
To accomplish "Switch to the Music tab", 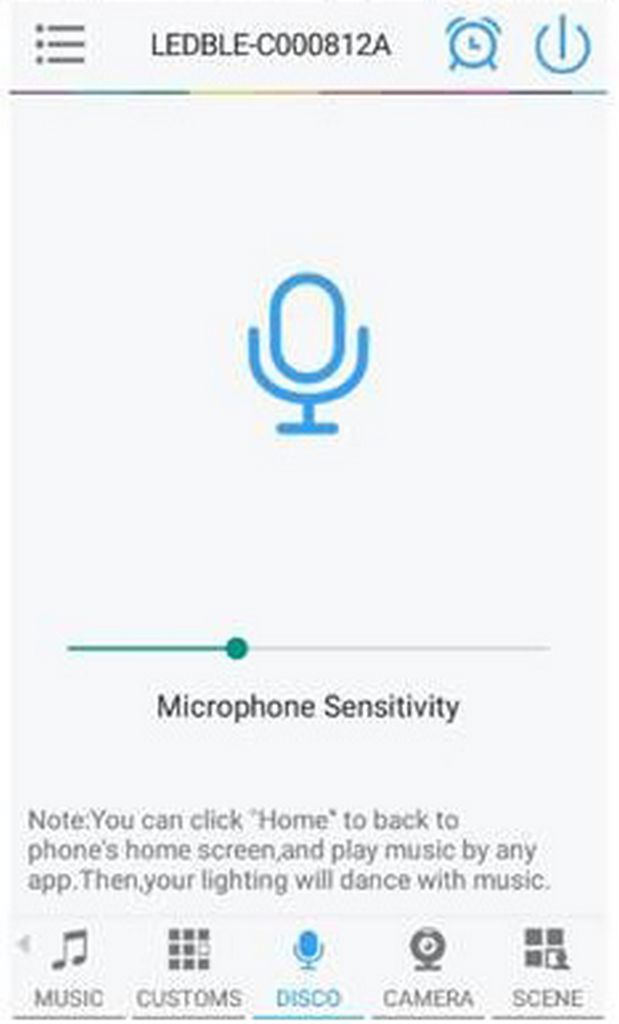I will 69,968.
